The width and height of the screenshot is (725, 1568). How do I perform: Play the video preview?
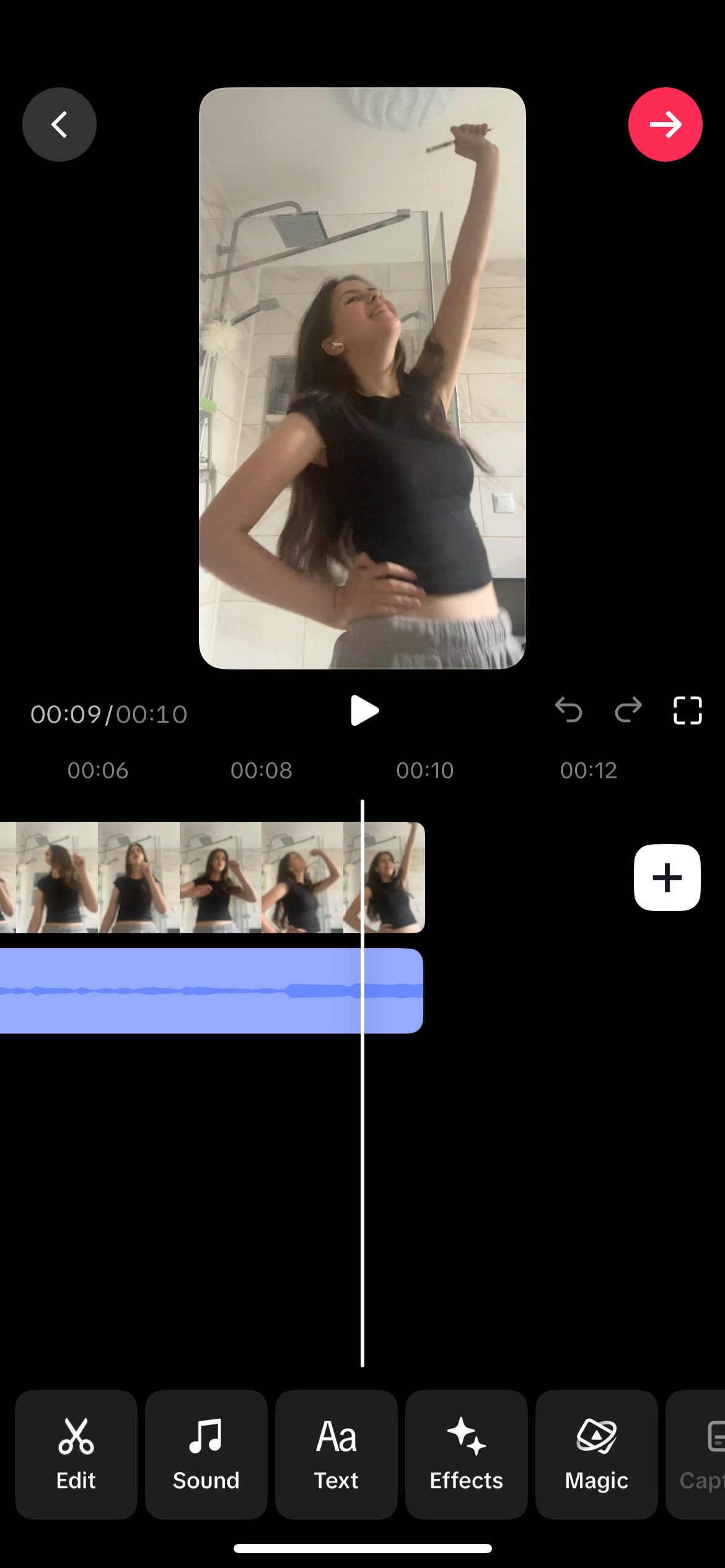[364, 710]
